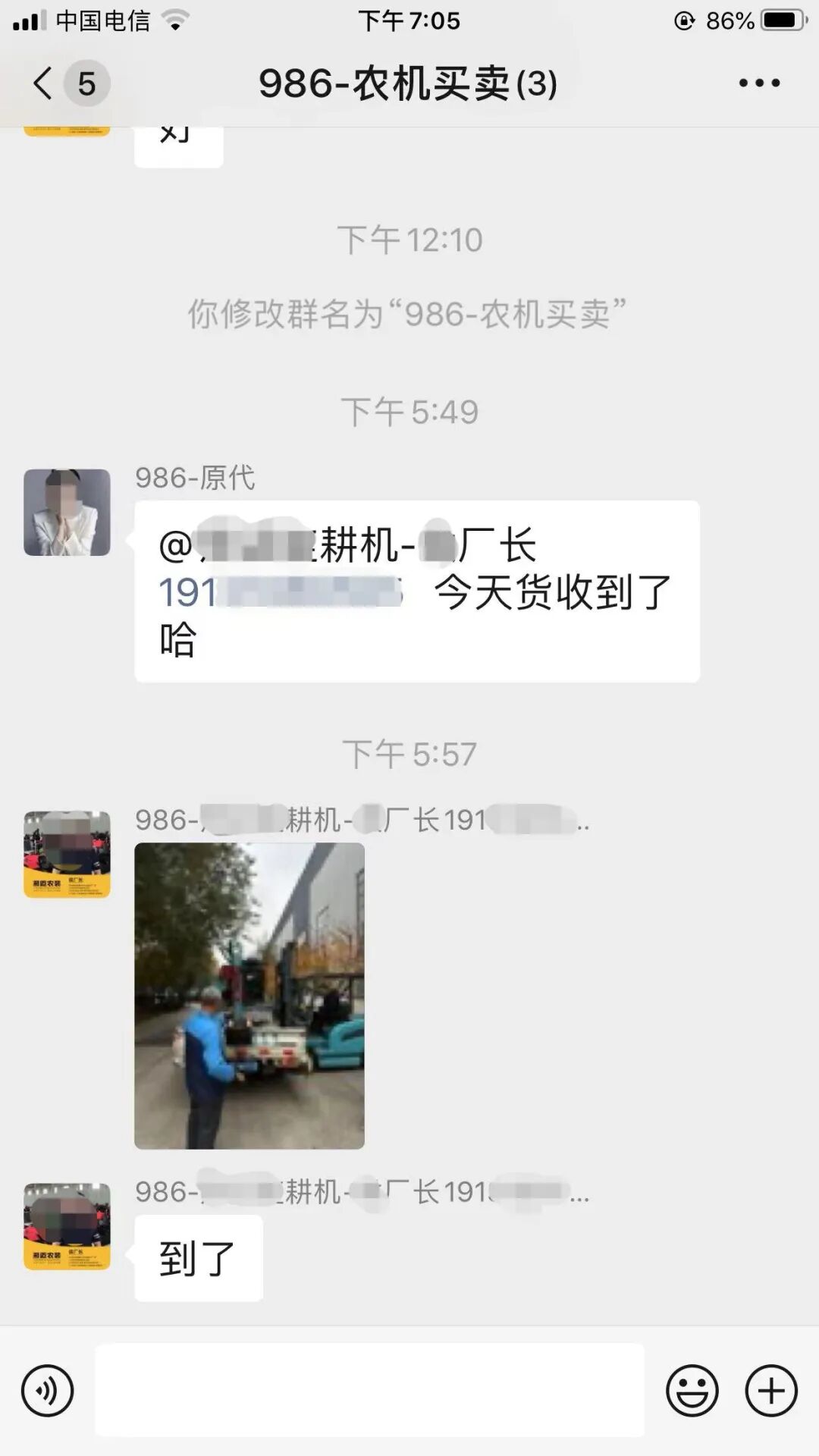Open the emoji sticker panel
Screen dimensions: 819x1456
[692, 1391]
